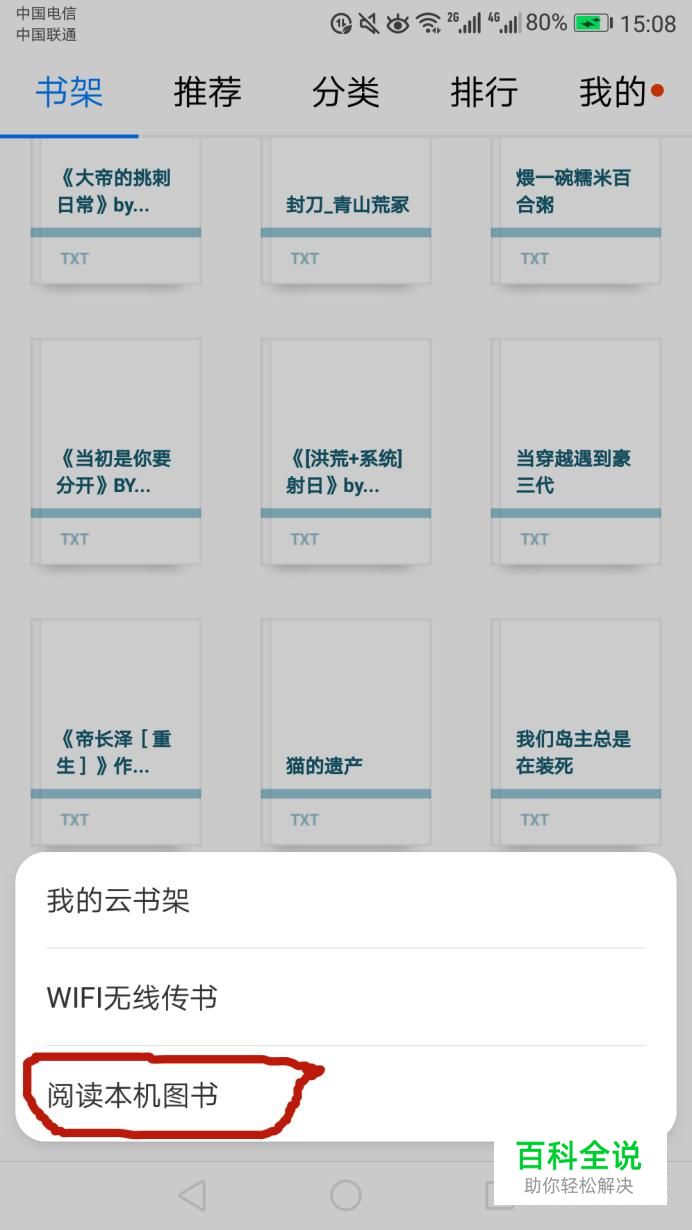The image size is (692, 1230).
Task: Open the book 封刀_青山荒冢
Action: point(346,210)
